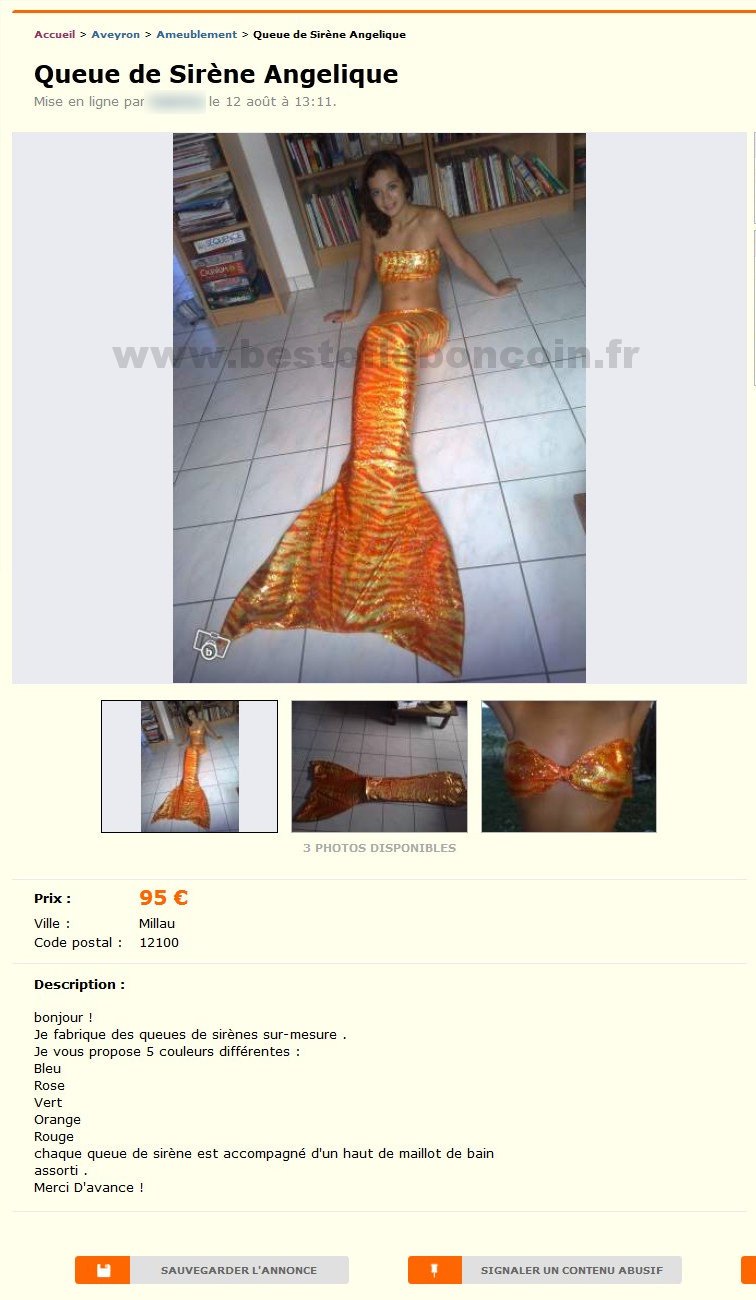The height and width of the screenshot is (1300, 756).
Task: Select the first thumbnail of the full costume
Action: [189, 766]
